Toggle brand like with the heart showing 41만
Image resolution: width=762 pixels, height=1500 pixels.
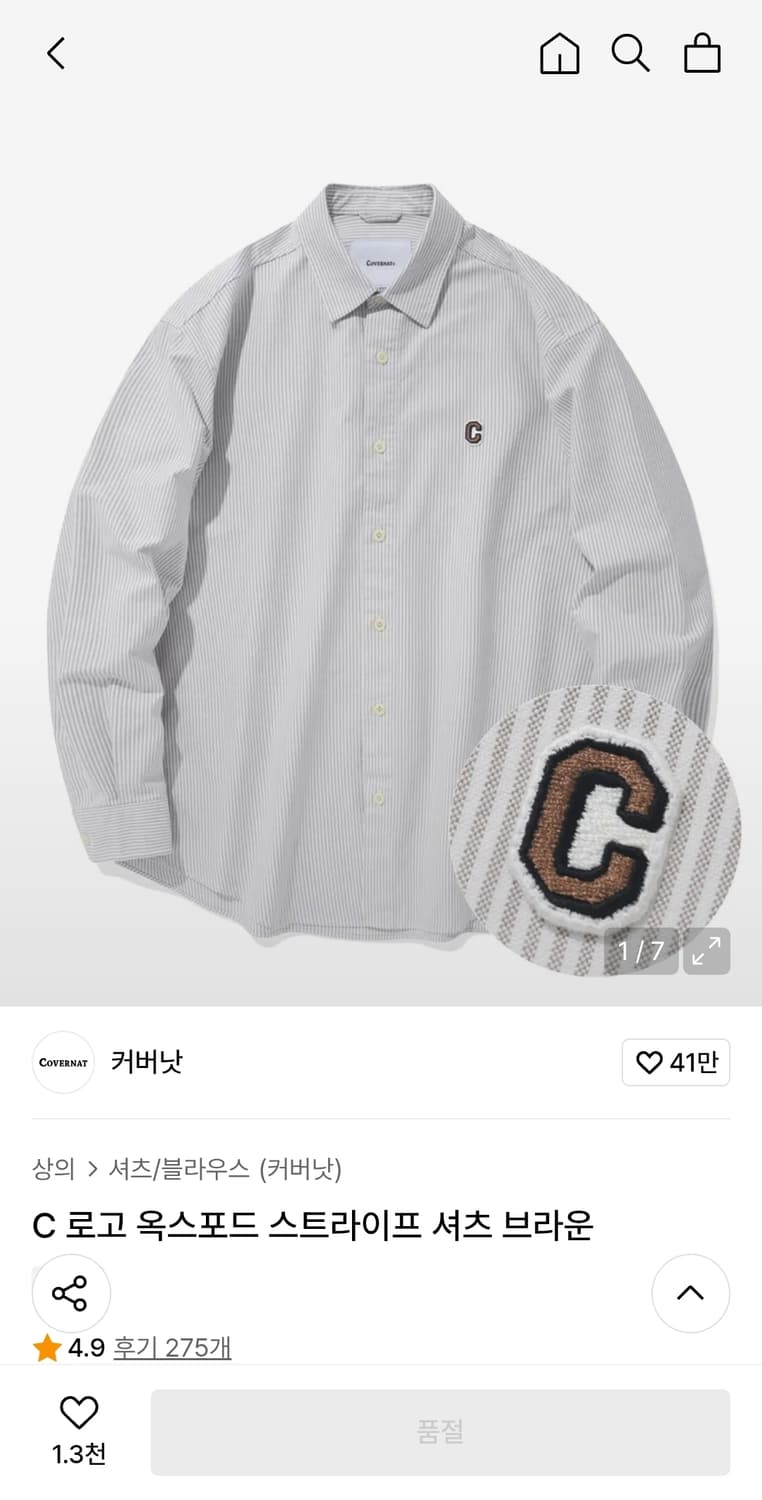[676, 1063]
